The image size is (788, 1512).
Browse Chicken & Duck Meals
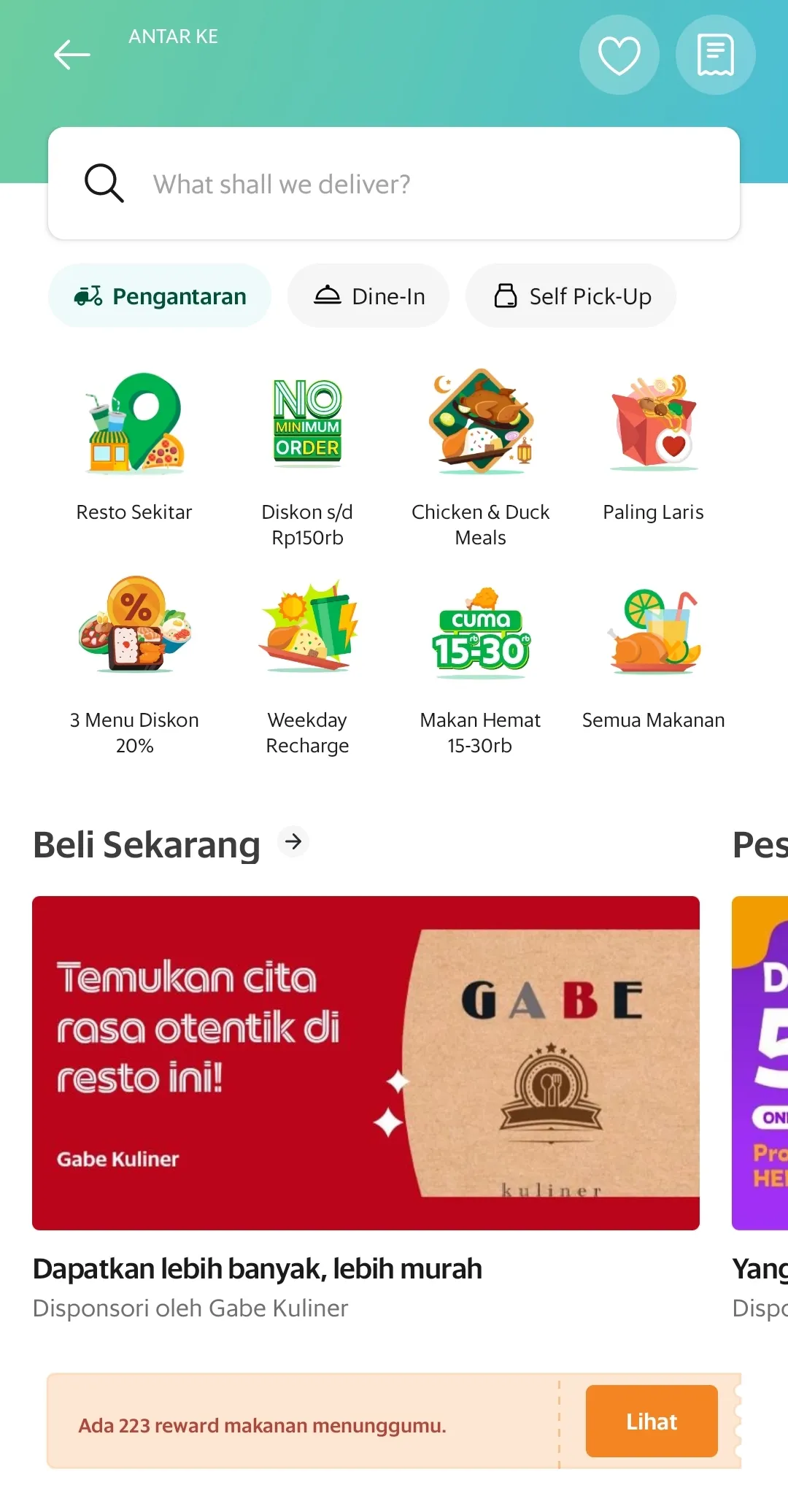point(480,456)
